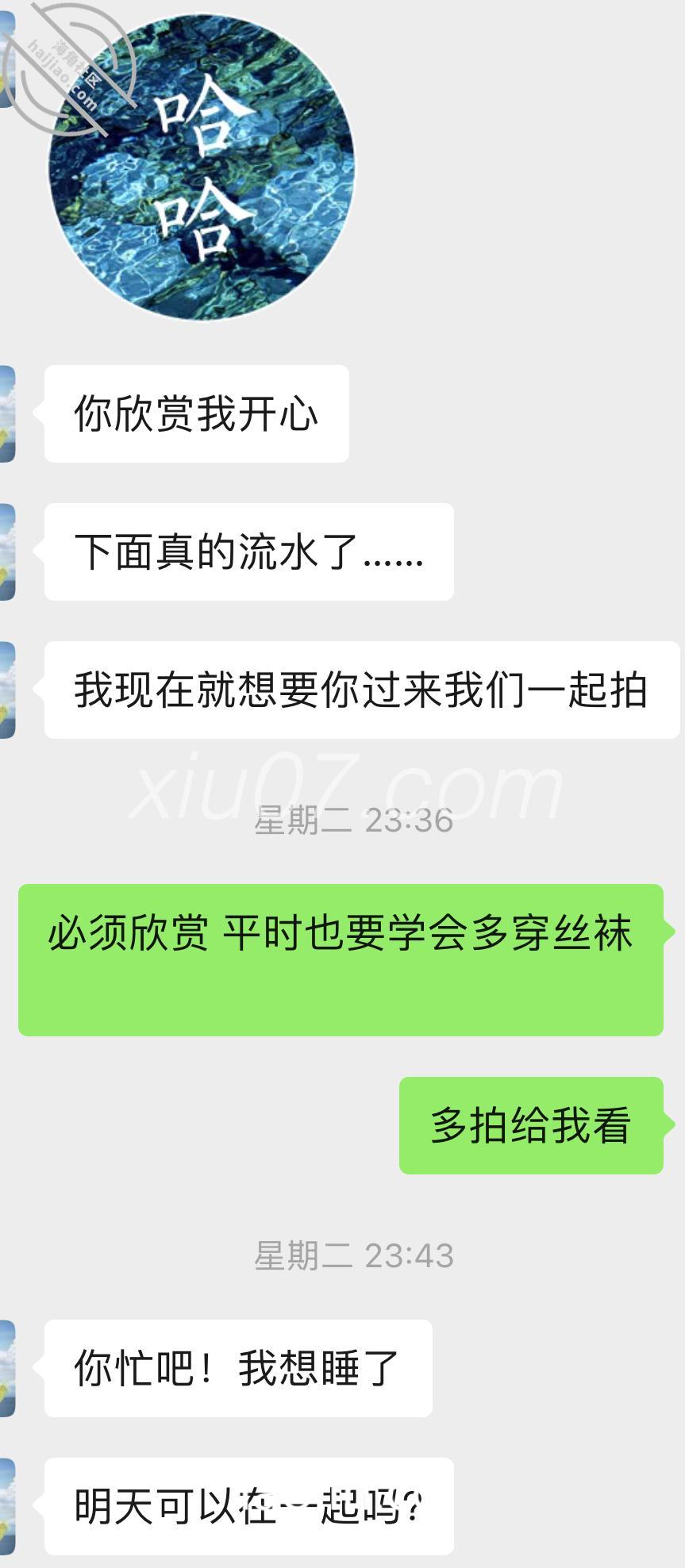Tap the avatar beside 你忙吧！我想睡了
Viewport: 685px width, 1568px height.
7,1368
